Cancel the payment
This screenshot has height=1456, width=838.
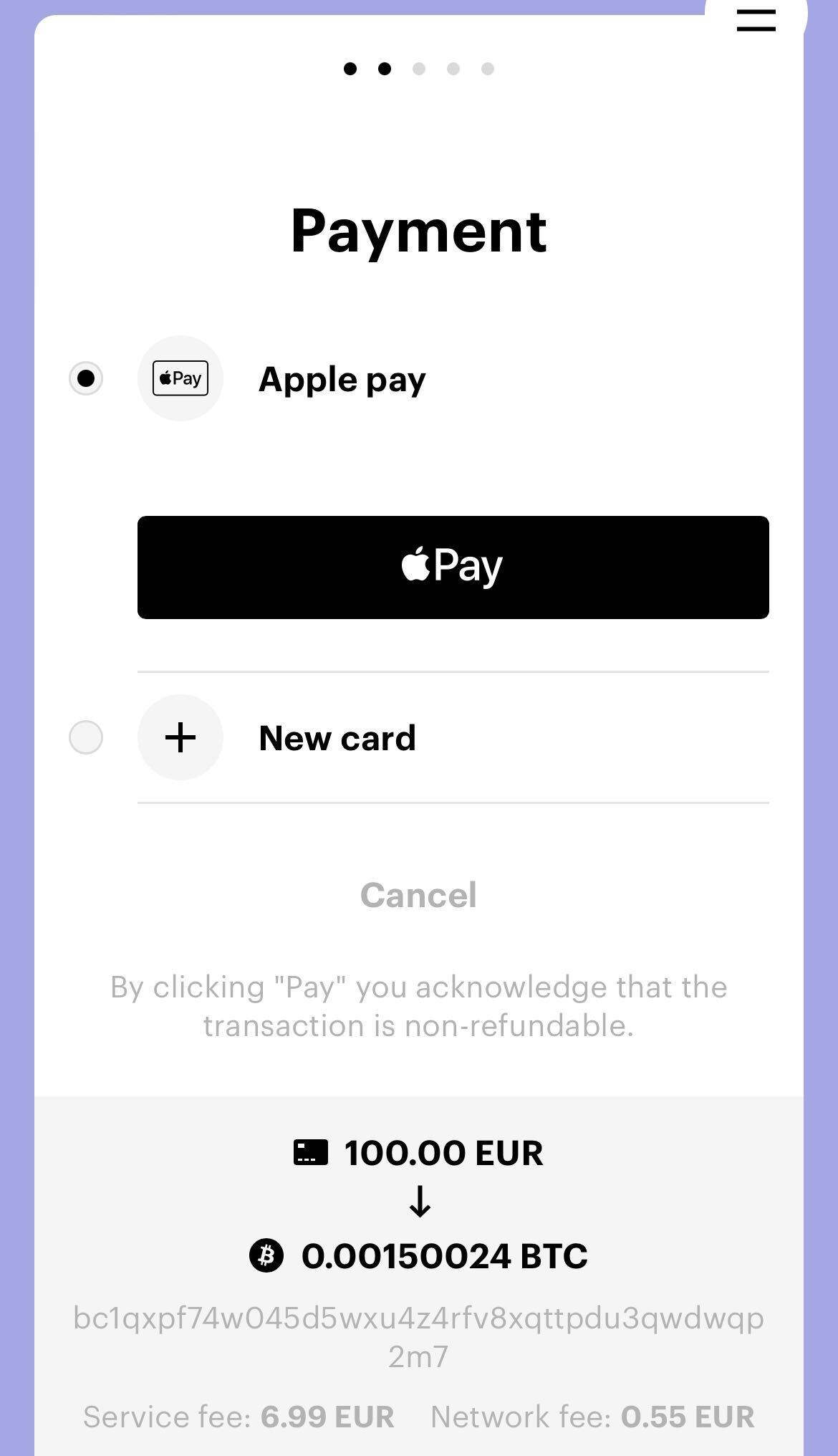(418, 895)
